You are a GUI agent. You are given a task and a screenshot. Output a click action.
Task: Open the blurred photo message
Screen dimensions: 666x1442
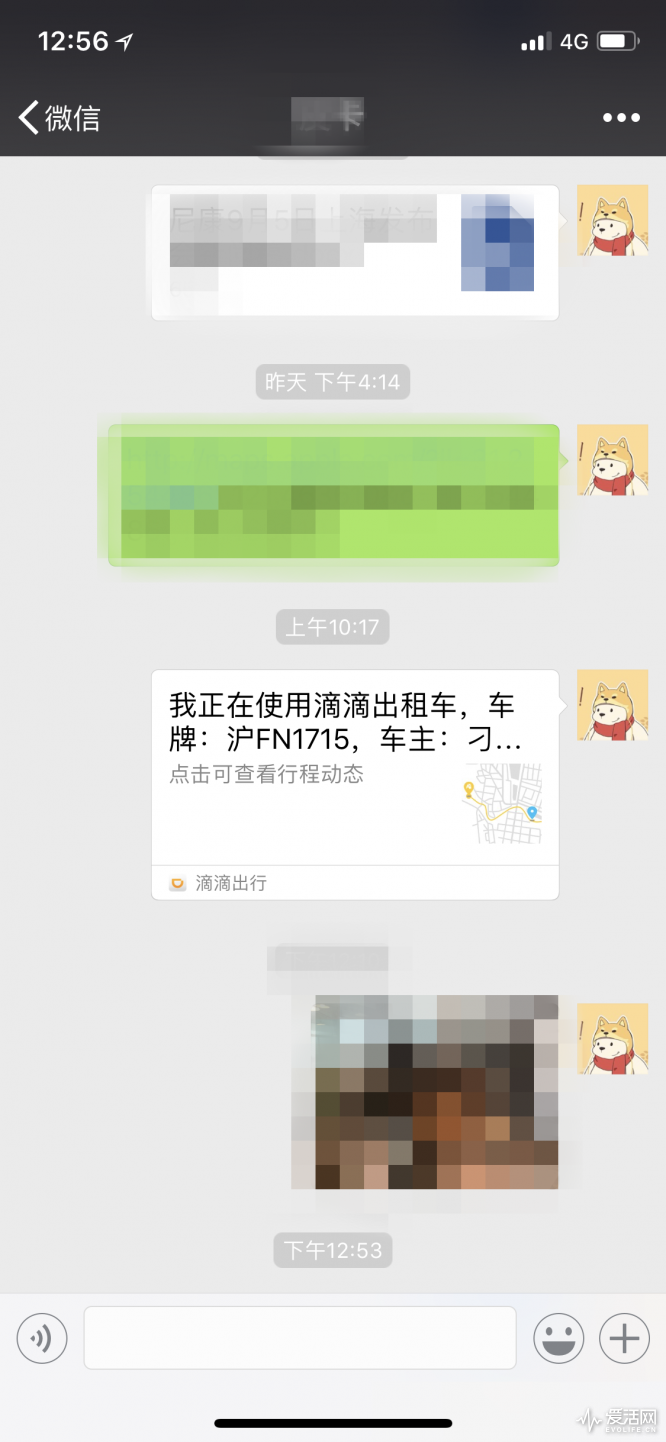[436, 1092]
